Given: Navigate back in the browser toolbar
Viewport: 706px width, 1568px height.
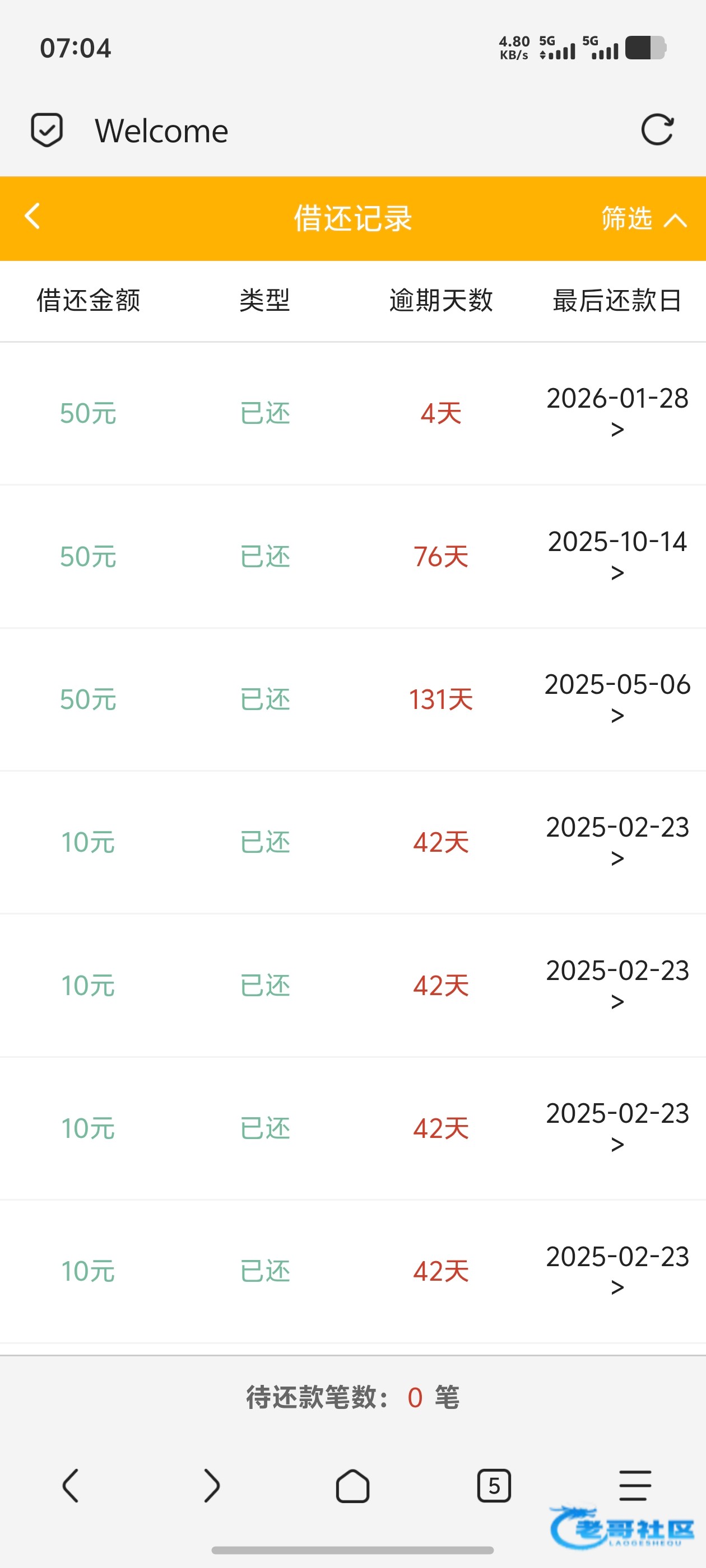Looking at the screenshot, I should [x=71, y=1486].
